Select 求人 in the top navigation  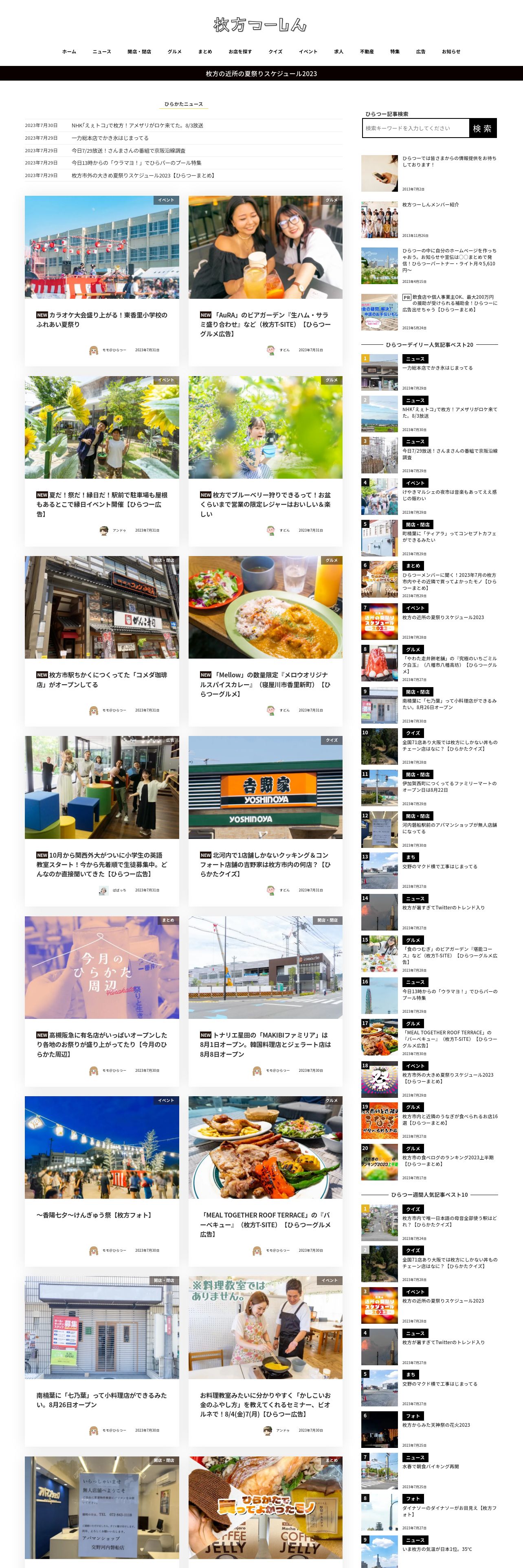pos(338,52)
